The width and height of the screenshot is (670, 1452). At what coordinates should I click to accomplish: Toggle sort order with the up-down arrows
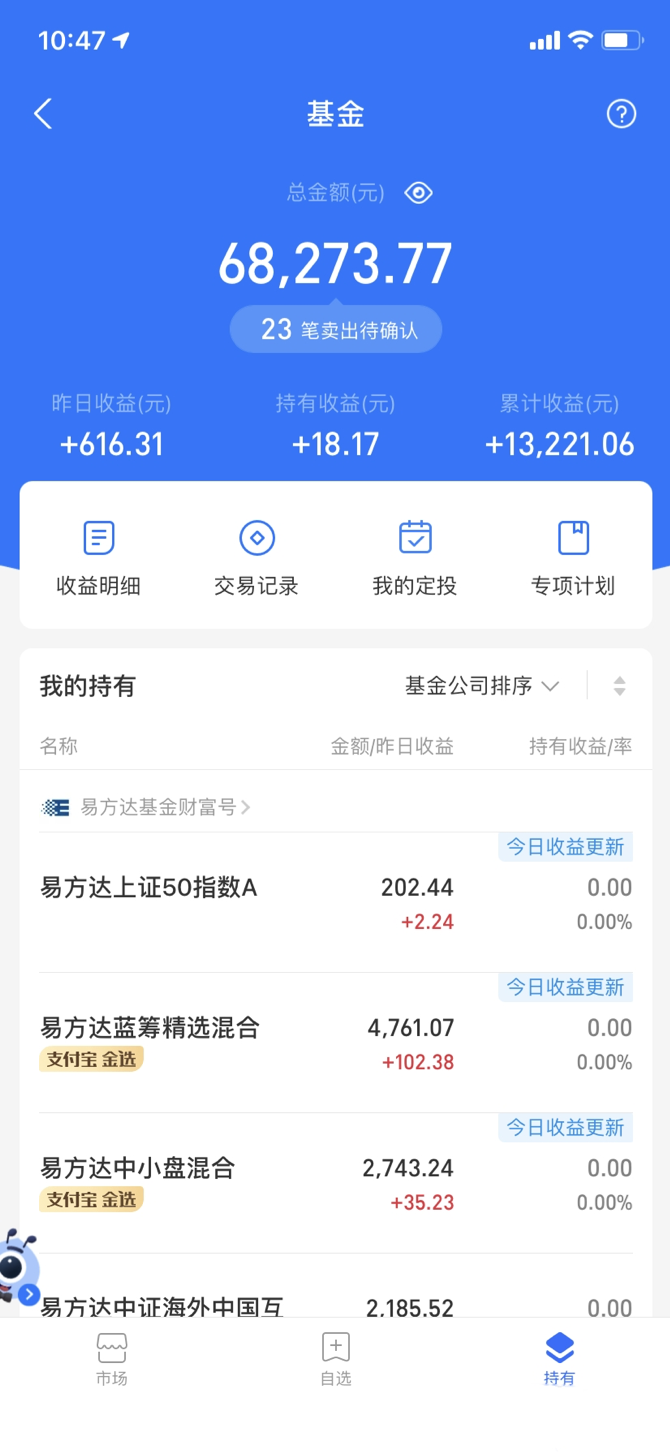tap(620, 686)
